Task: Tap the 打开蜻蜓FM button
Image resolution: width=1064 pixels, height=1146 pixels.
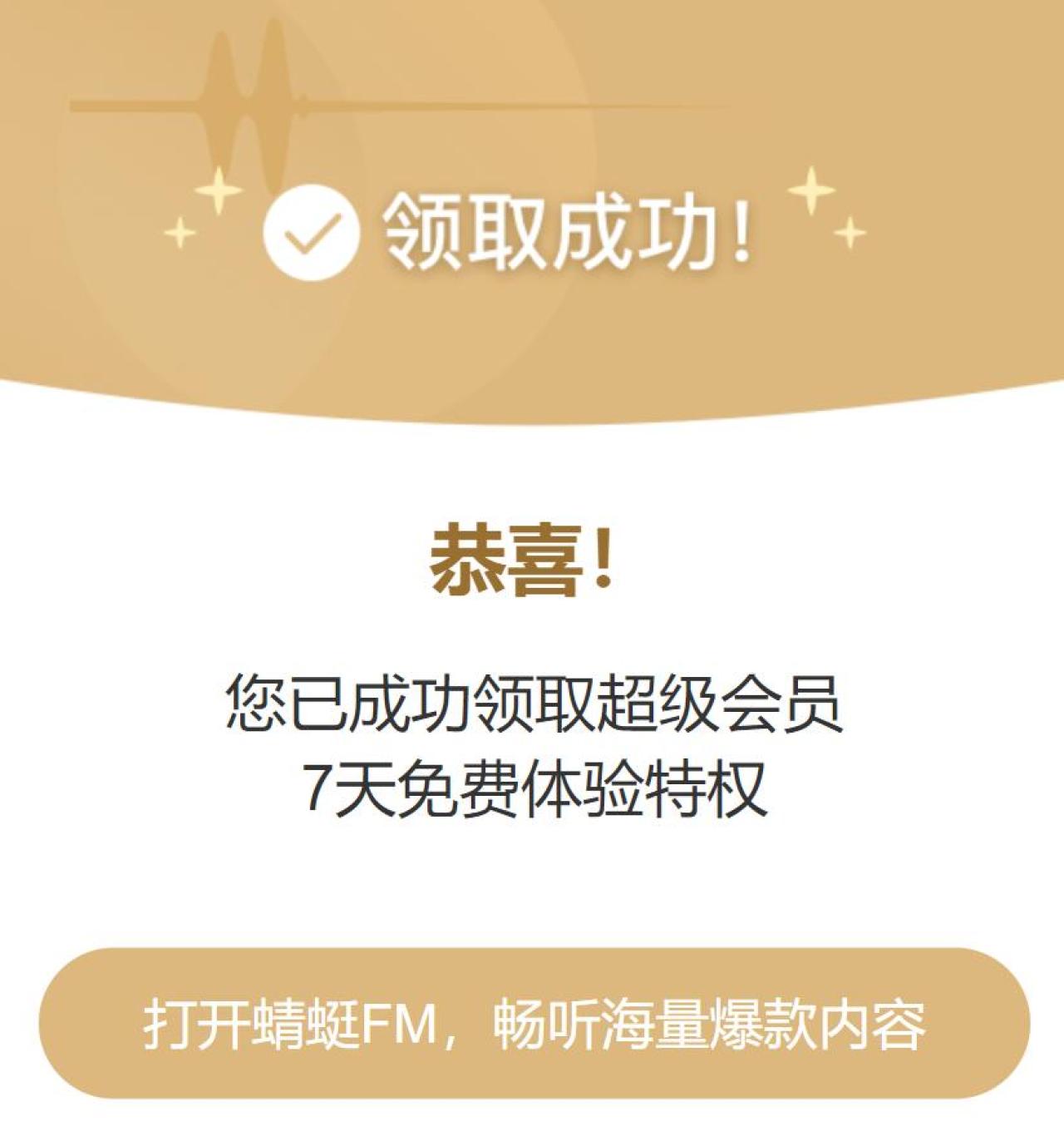Action: tap(533, 1023)
